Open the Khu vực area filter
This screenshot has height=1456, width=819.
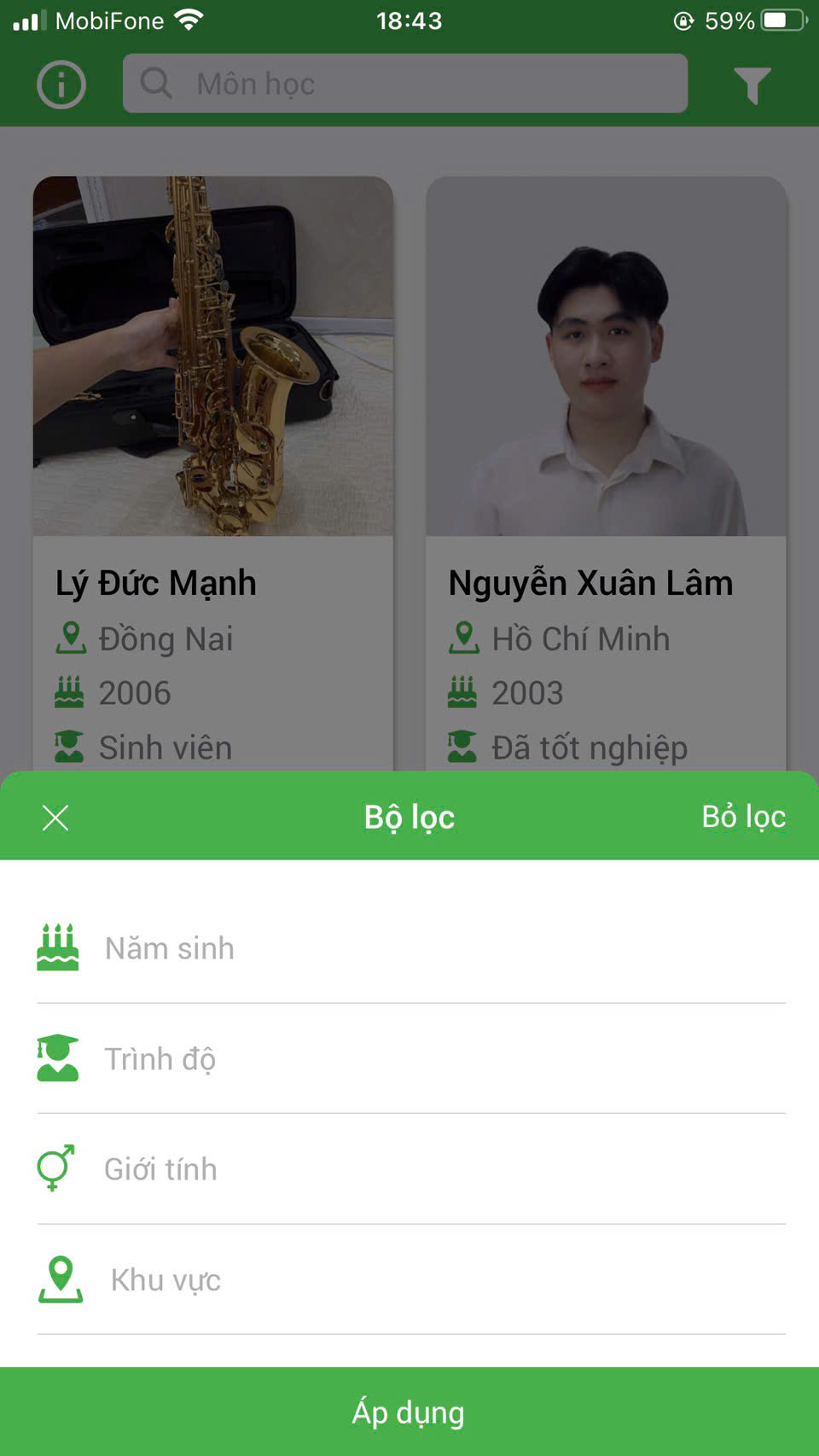[411, 1280]
